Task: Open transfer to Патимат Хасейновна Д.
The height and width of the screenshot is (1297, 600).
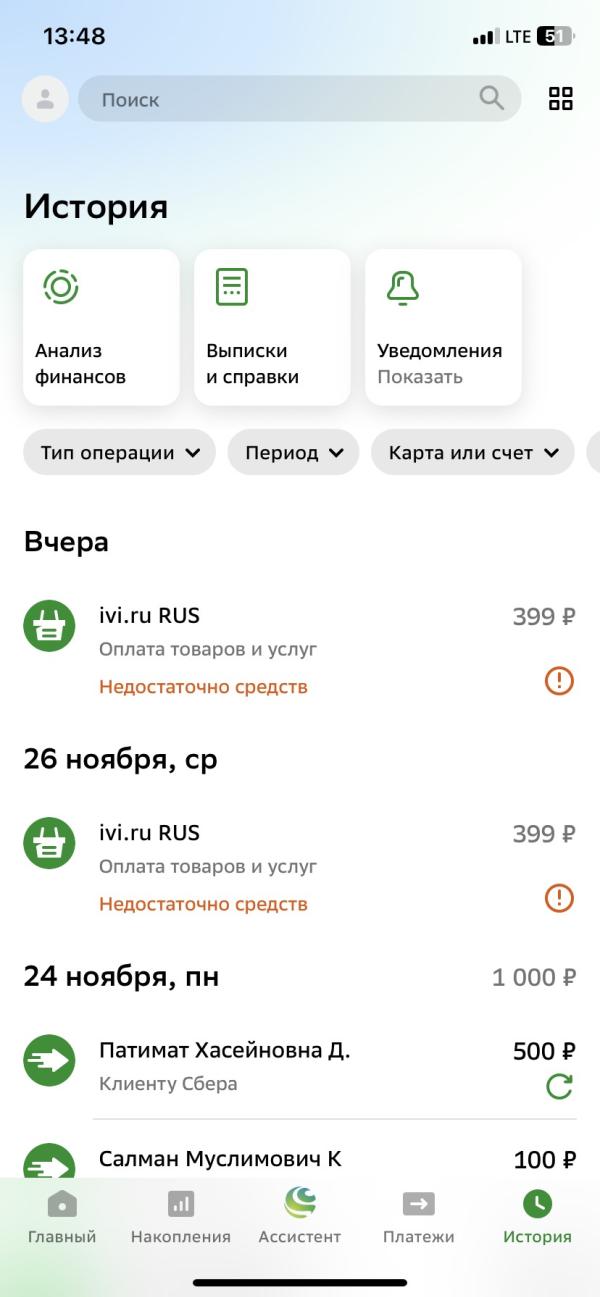Action: pyautogui.click(x=299, y=1067)
